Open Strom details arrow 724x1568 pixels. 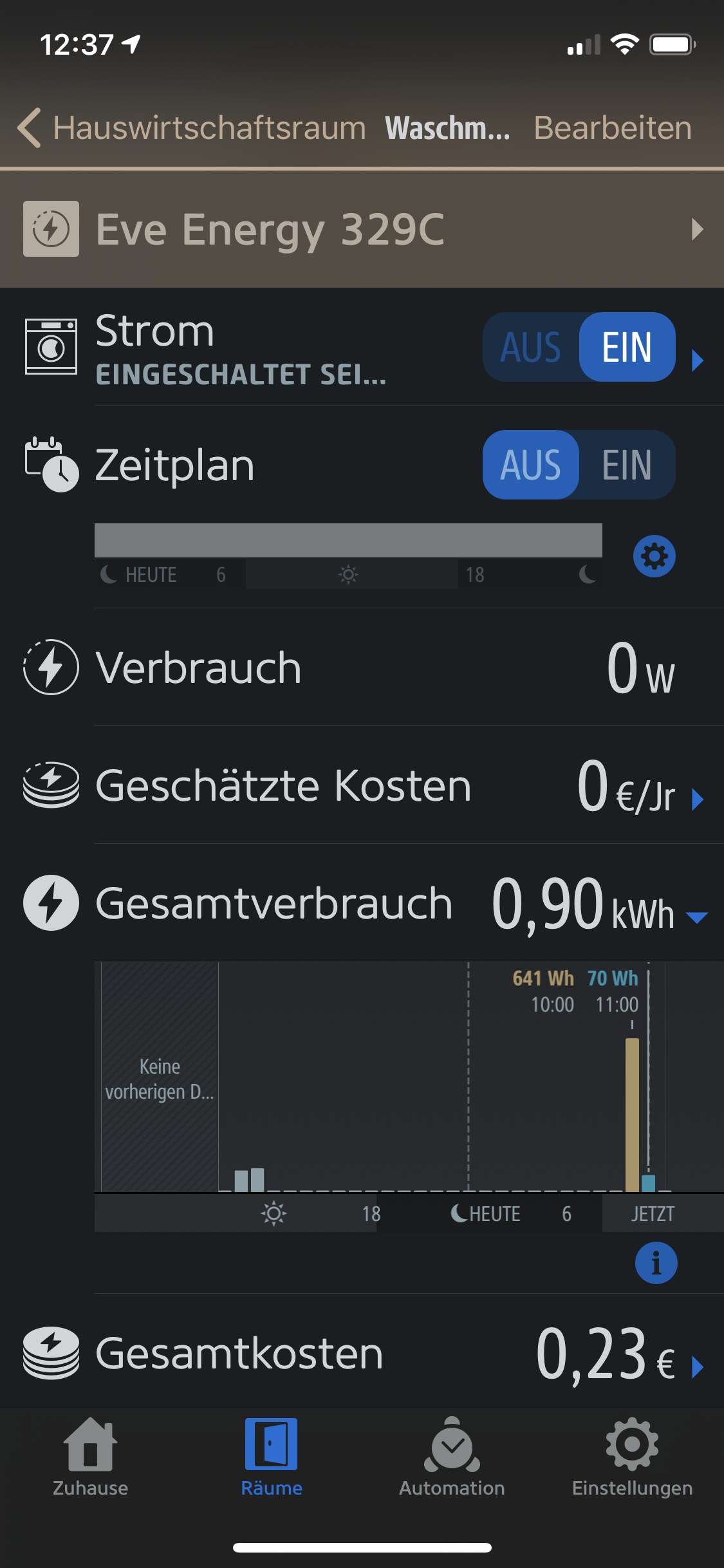[698, 360]
